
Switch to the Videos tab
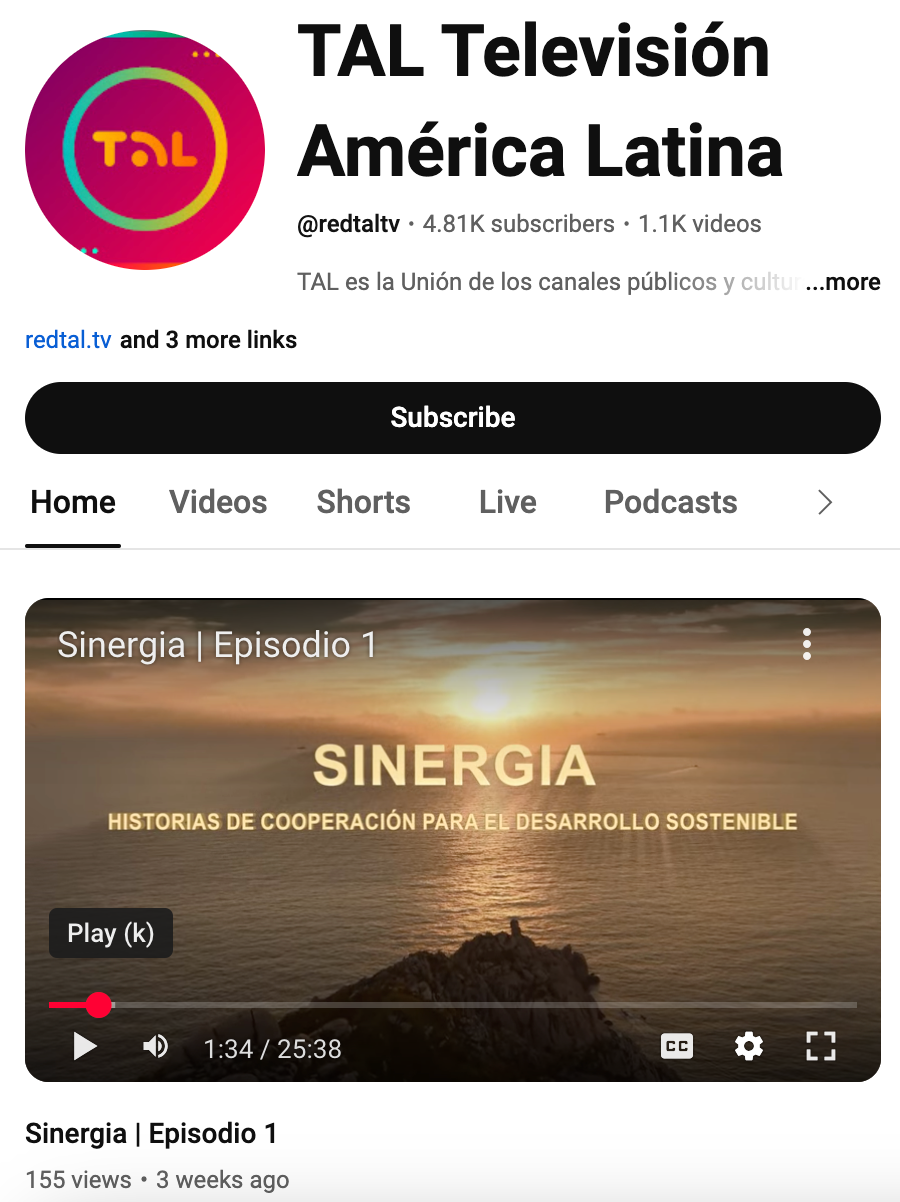tap(218, 502)
